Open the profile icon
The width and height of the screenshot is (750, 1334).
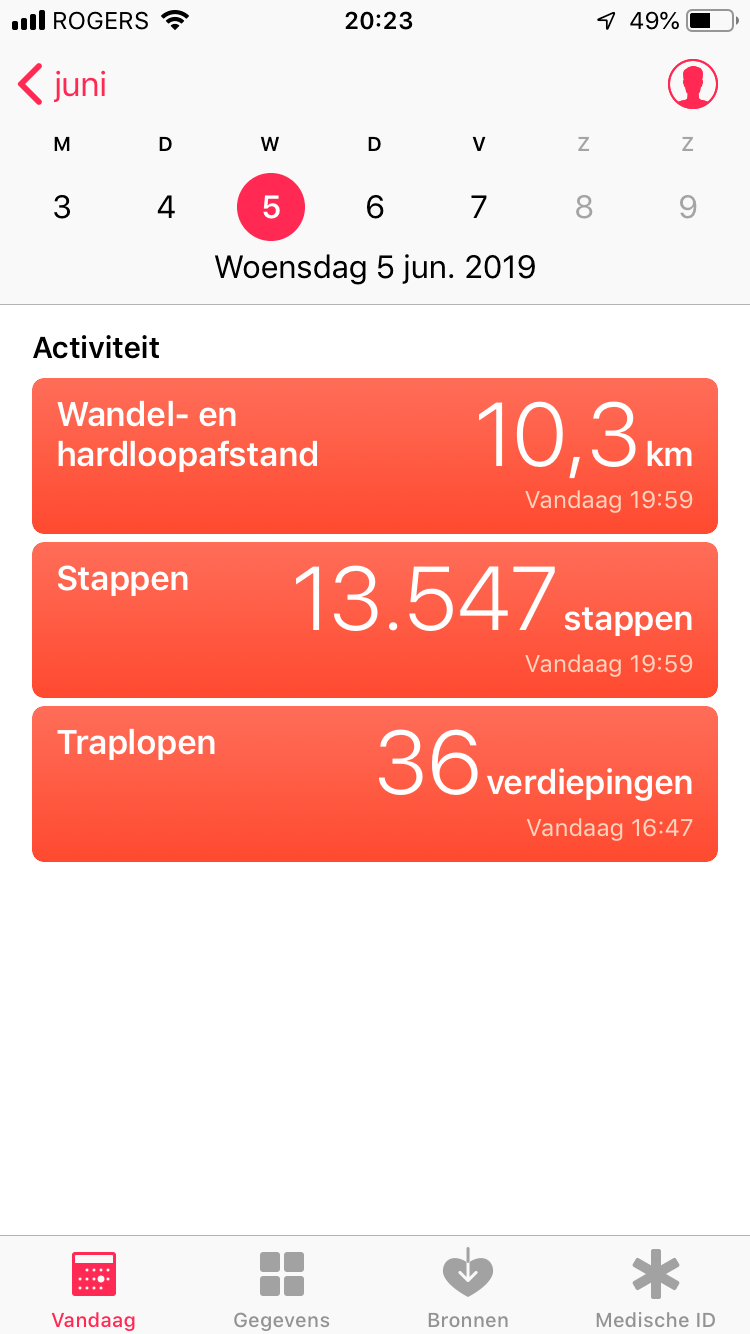point(692,85)
